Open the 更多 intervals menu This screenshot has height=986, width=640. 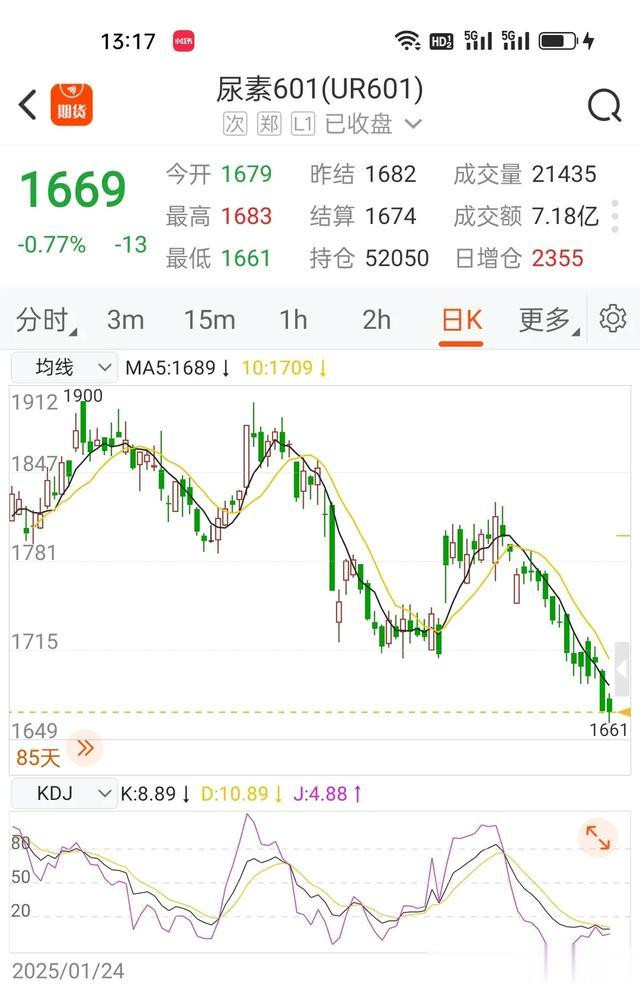click(546, 320)
